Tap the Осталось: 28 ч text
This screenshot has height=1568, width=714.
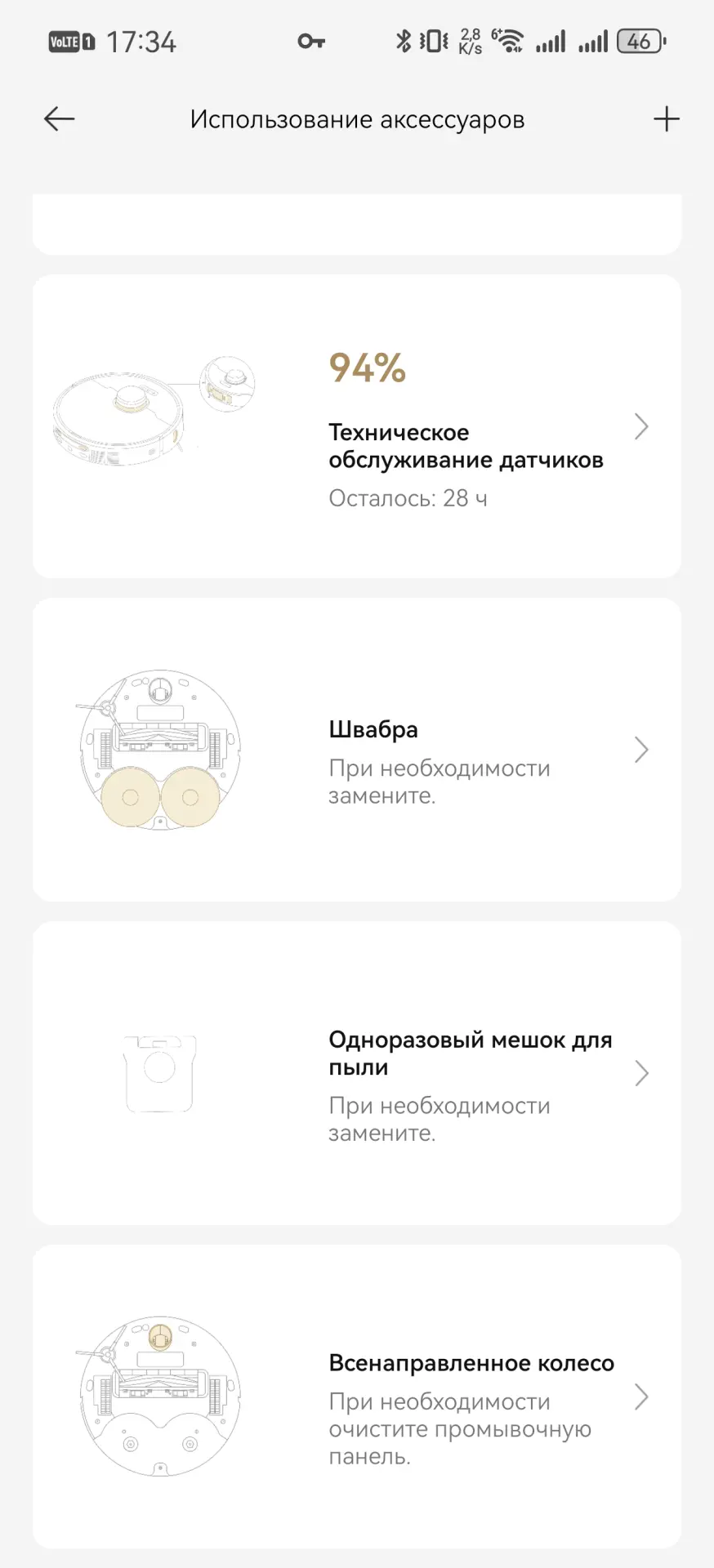pos(407,497)
